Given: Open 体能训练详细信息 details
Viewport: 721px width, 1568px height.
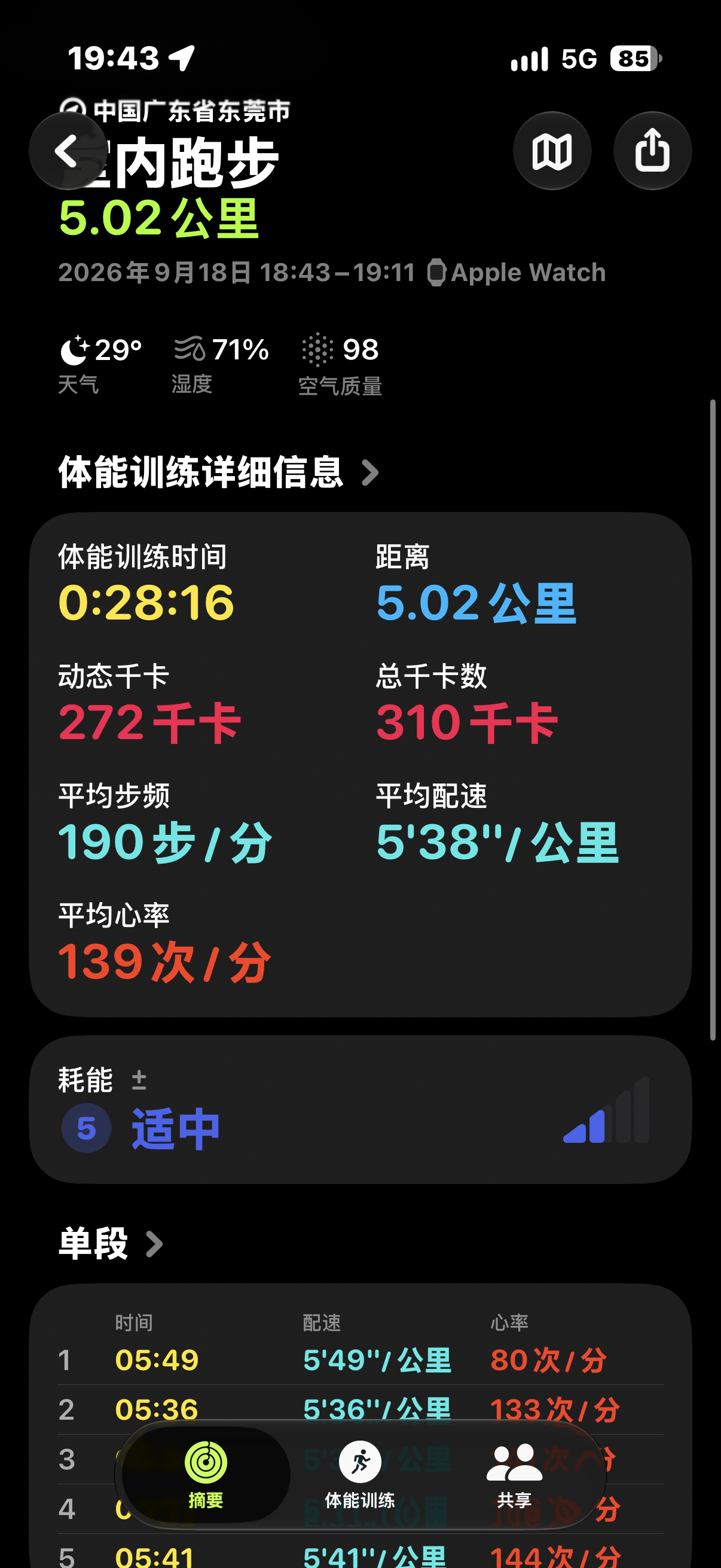Looking at the screenshot, I should [218, 472].
